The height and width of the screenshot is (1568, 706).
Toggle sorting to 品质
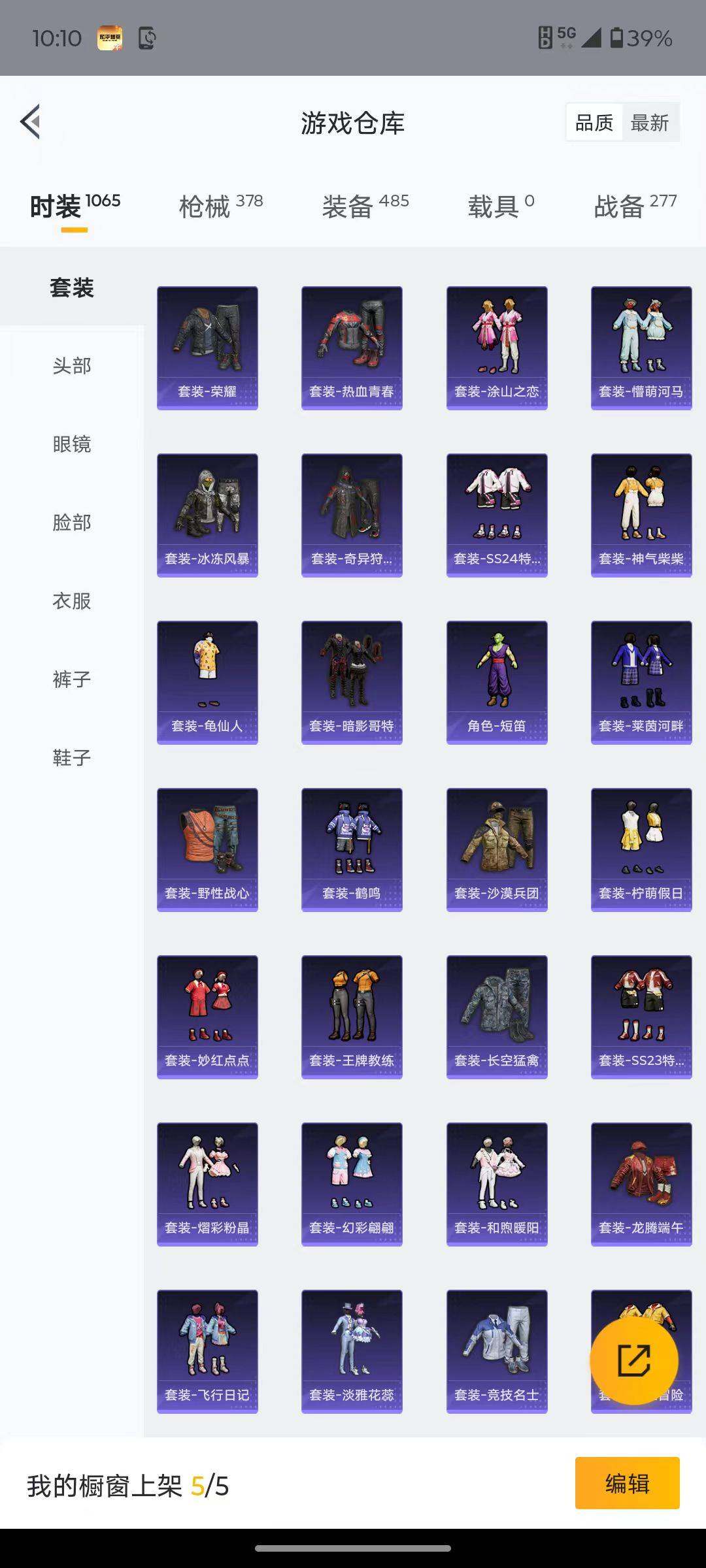(594, 122)
